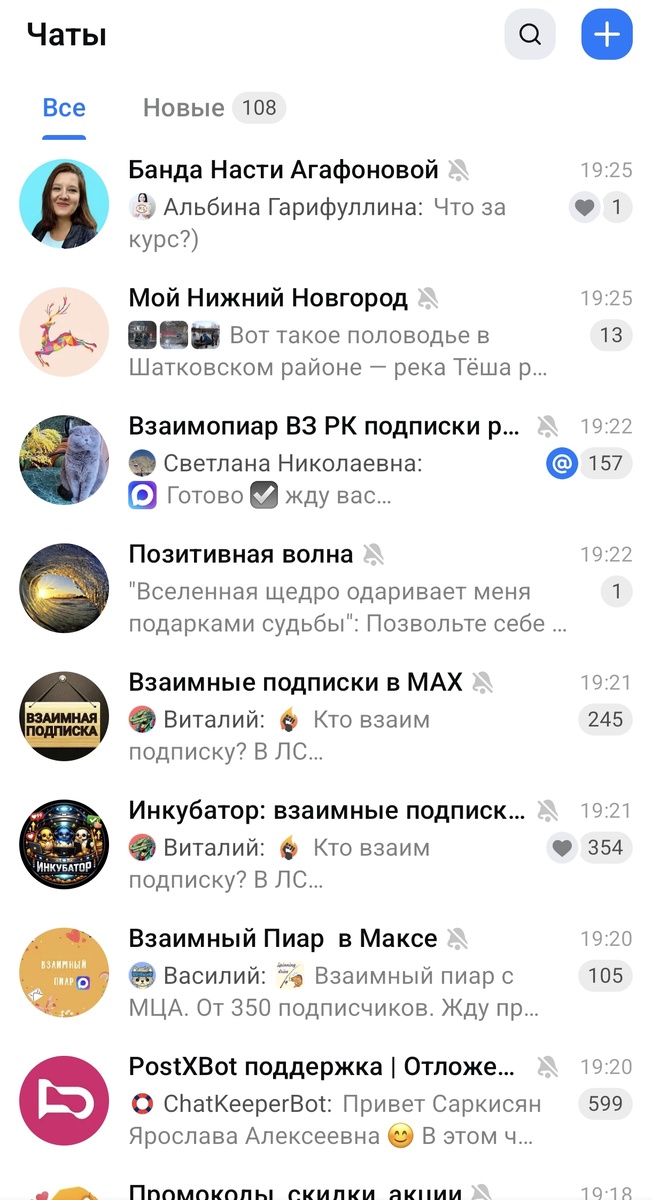Viewport: 652px width, 1200px height.
Task: Select the Все tab
Action: coord(64,108)
